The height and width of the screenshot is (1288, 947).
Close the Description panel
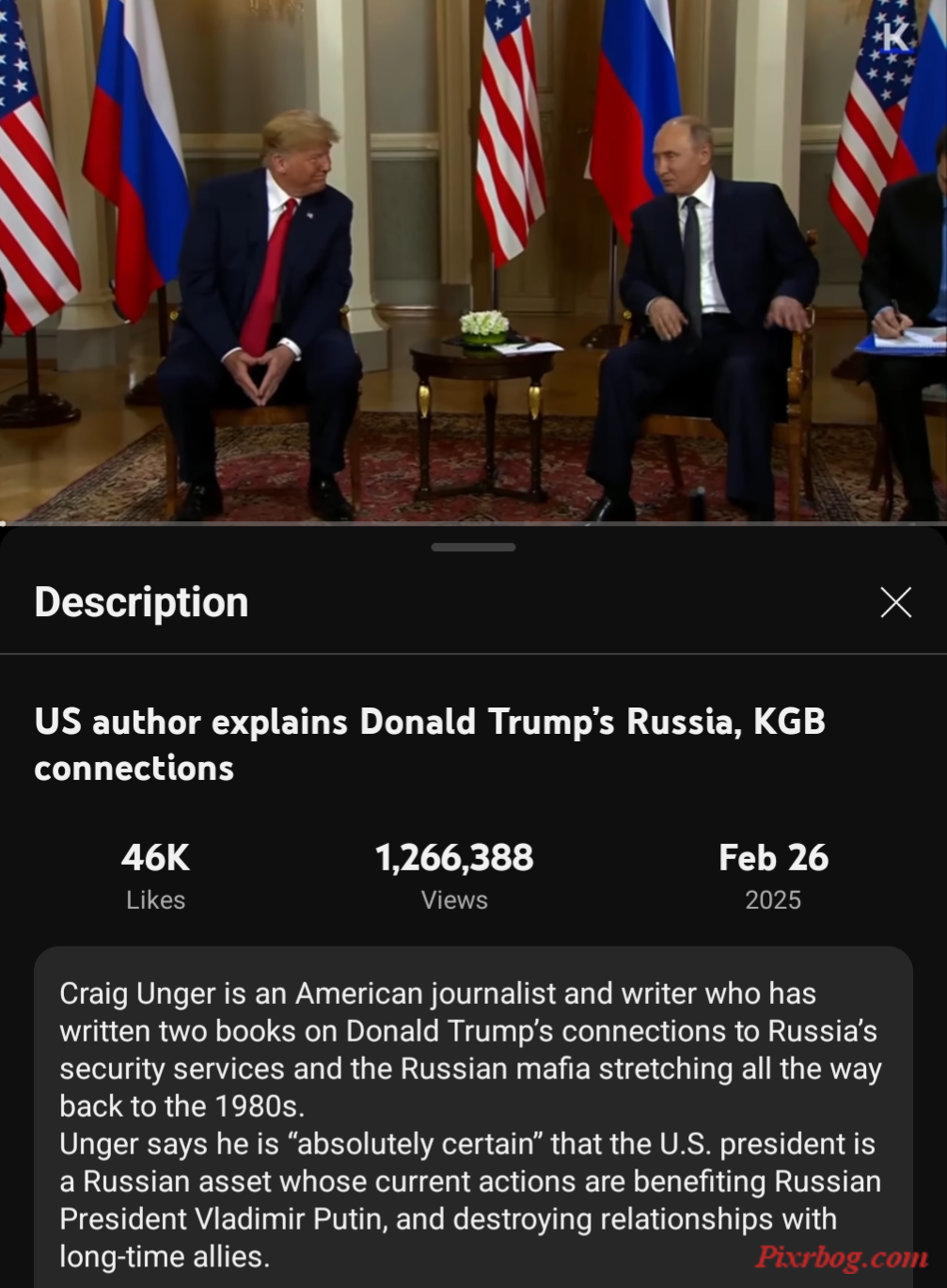[895, 602]
